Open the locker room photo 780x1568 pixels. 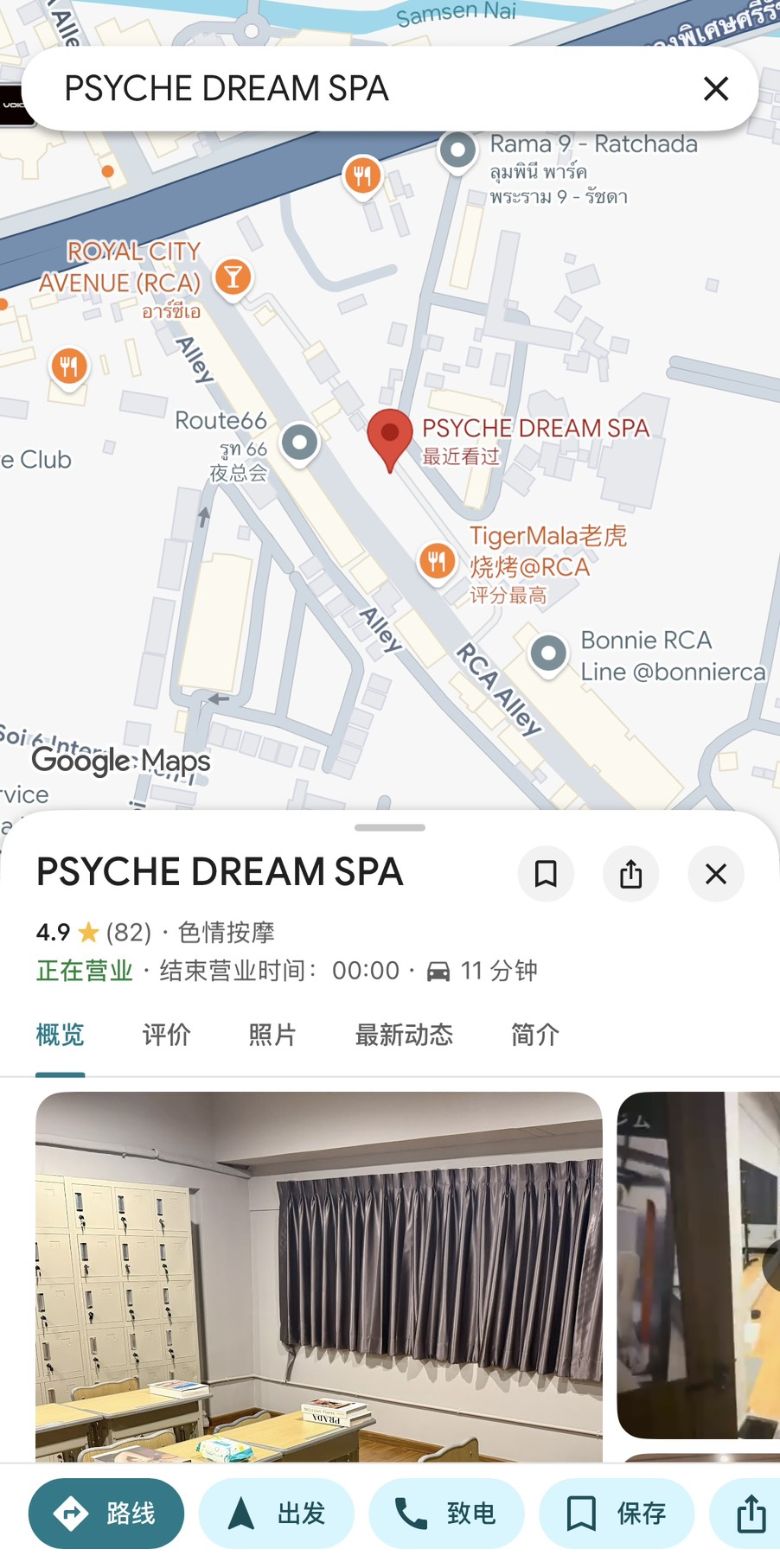pyautogui.click(x=318, y=1276)
